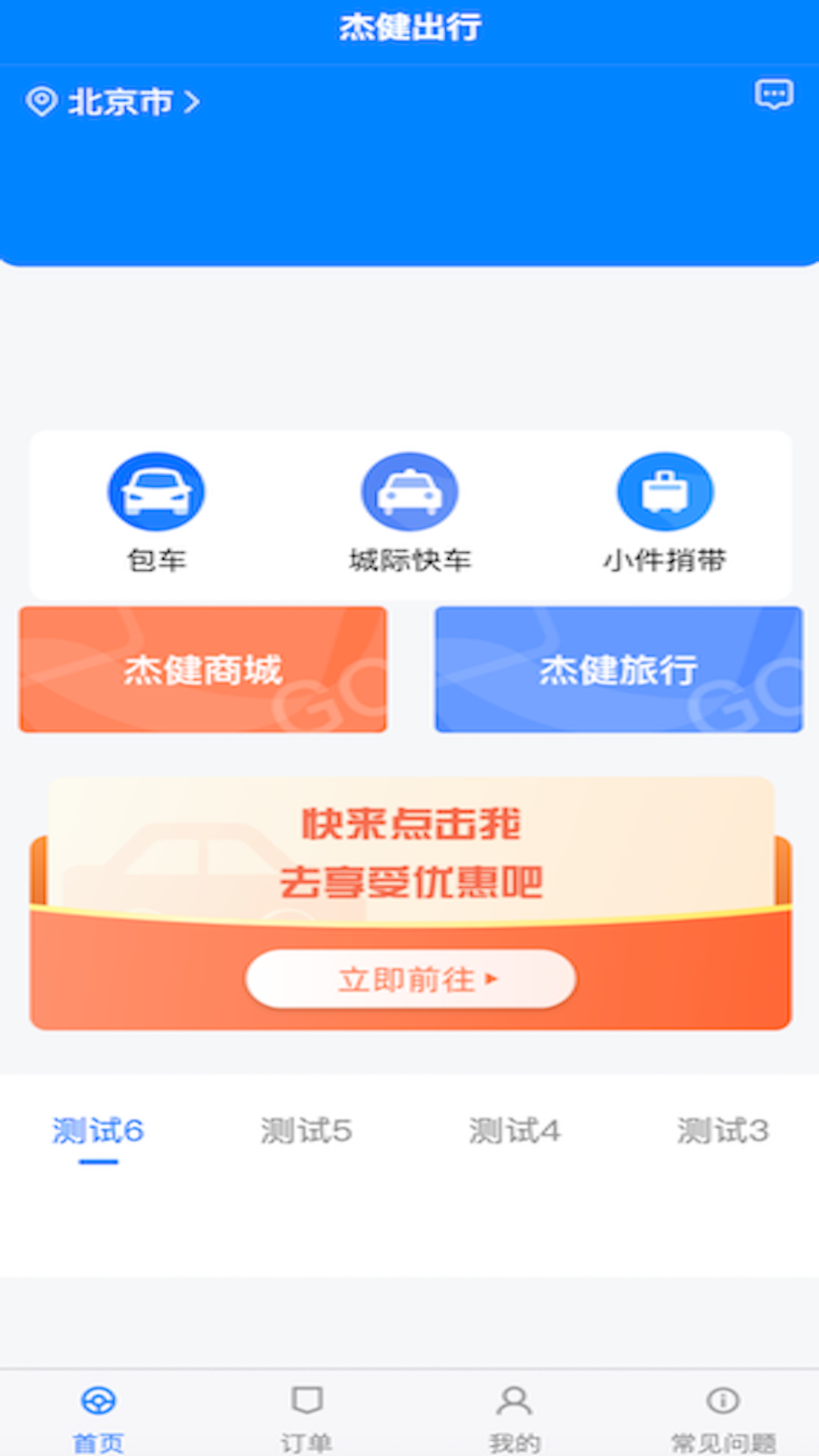Select the 包车 car service icon
Image resolution: width=819 pixels, height=1456 pixels.
(155, 491)
